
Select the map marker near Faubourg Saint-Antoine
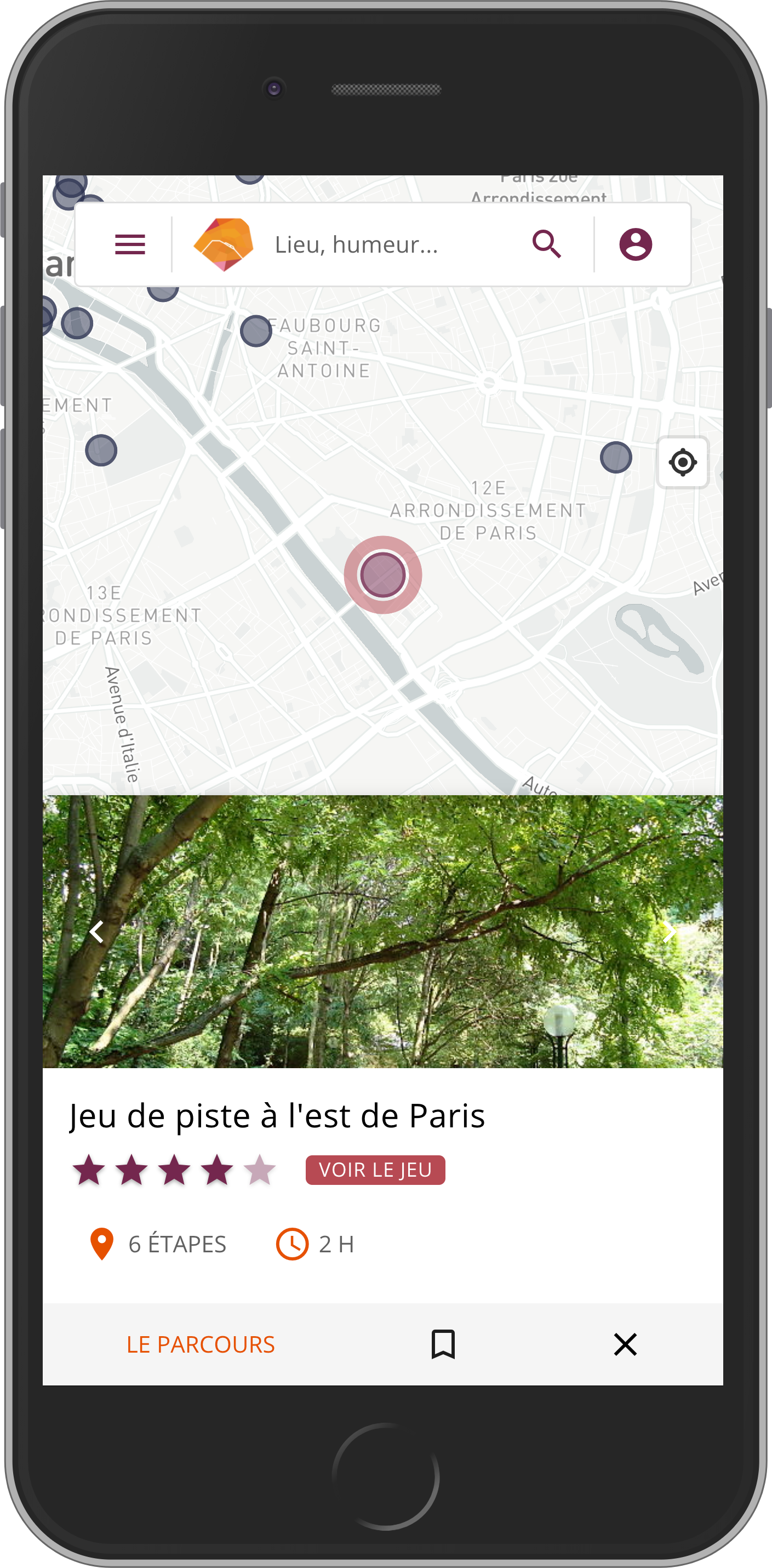click(255, 331)
